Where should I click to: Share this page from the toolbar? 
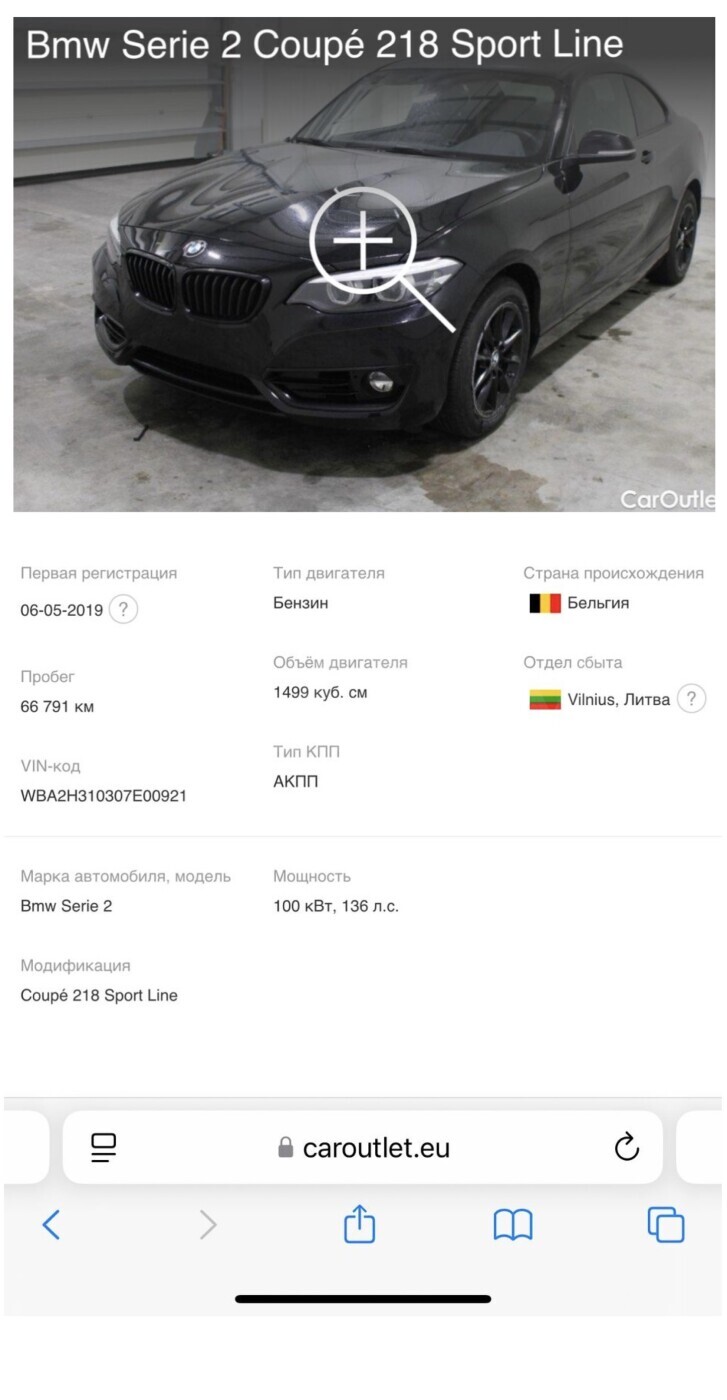pos(360,1223)
